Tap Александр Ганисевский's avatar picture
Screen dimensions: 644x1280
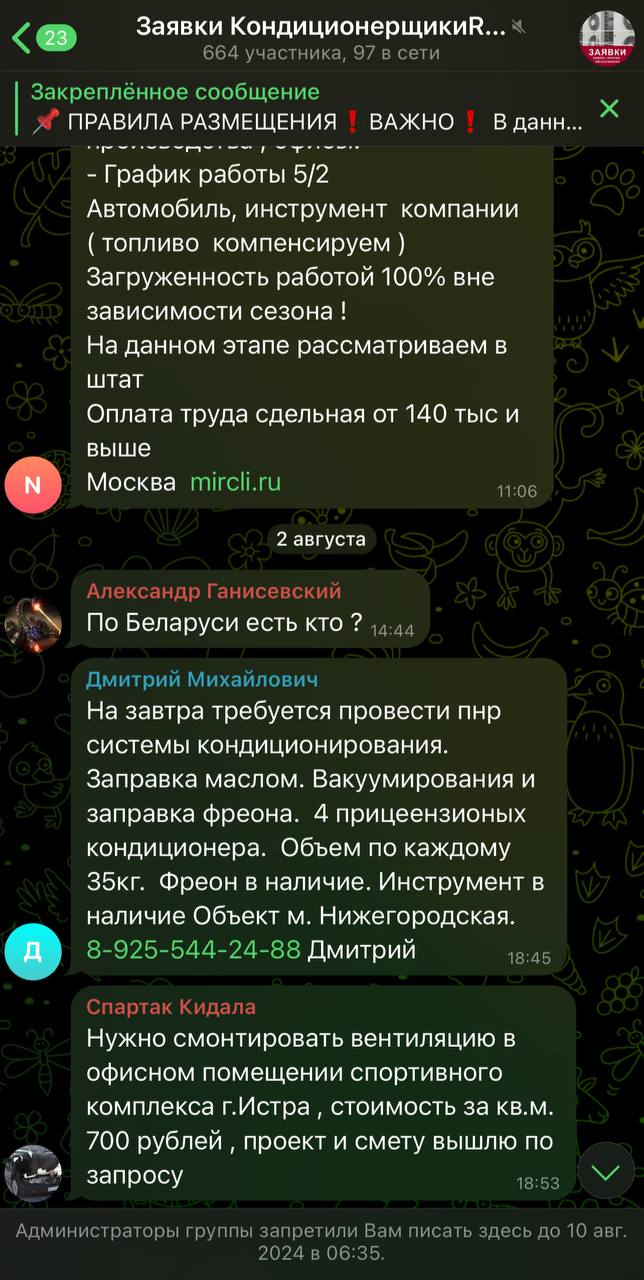pyautogui.click(x=33, y=622)
